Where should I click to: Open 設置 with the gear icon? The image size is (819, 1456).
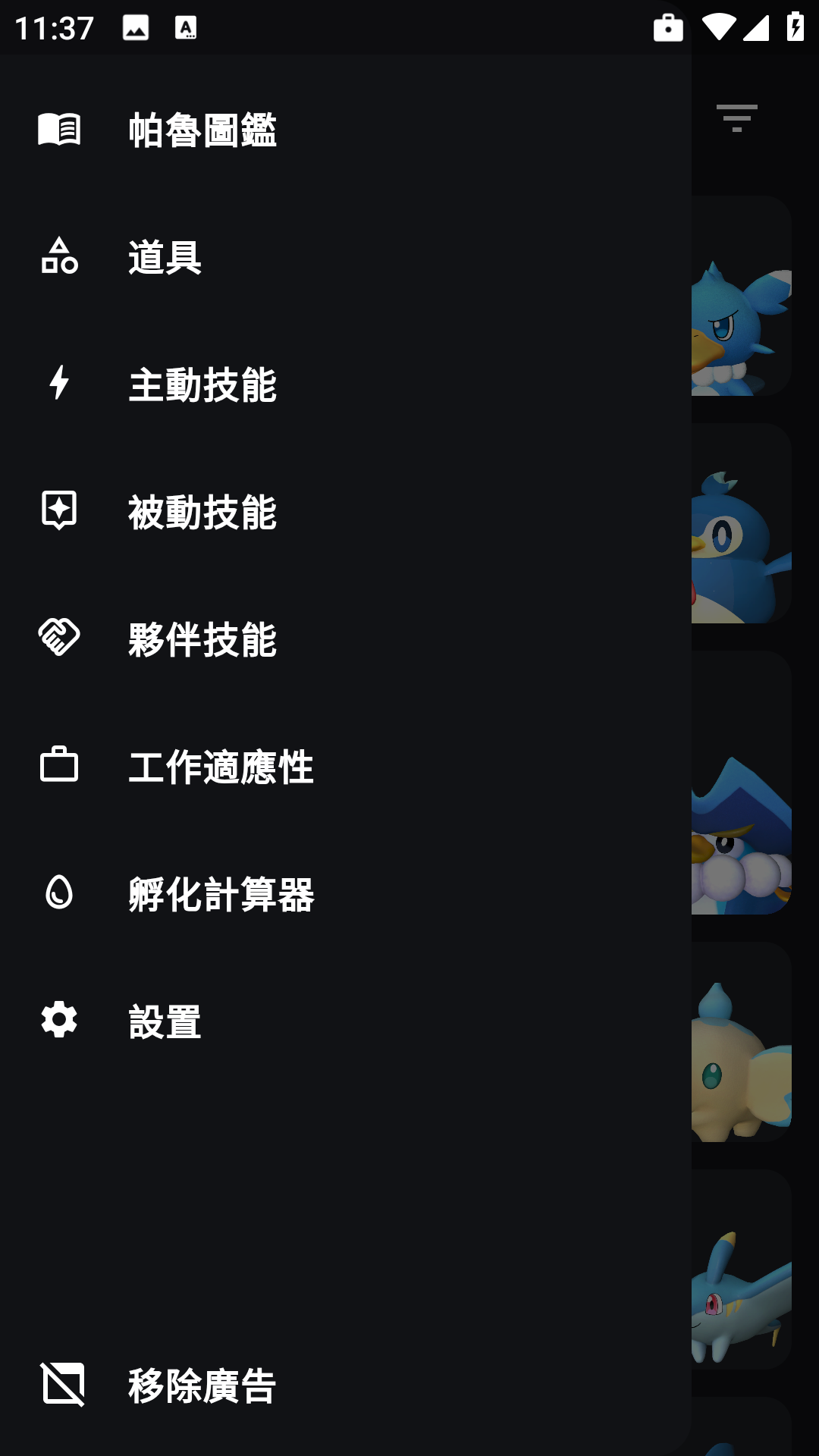pos(59,1022)
